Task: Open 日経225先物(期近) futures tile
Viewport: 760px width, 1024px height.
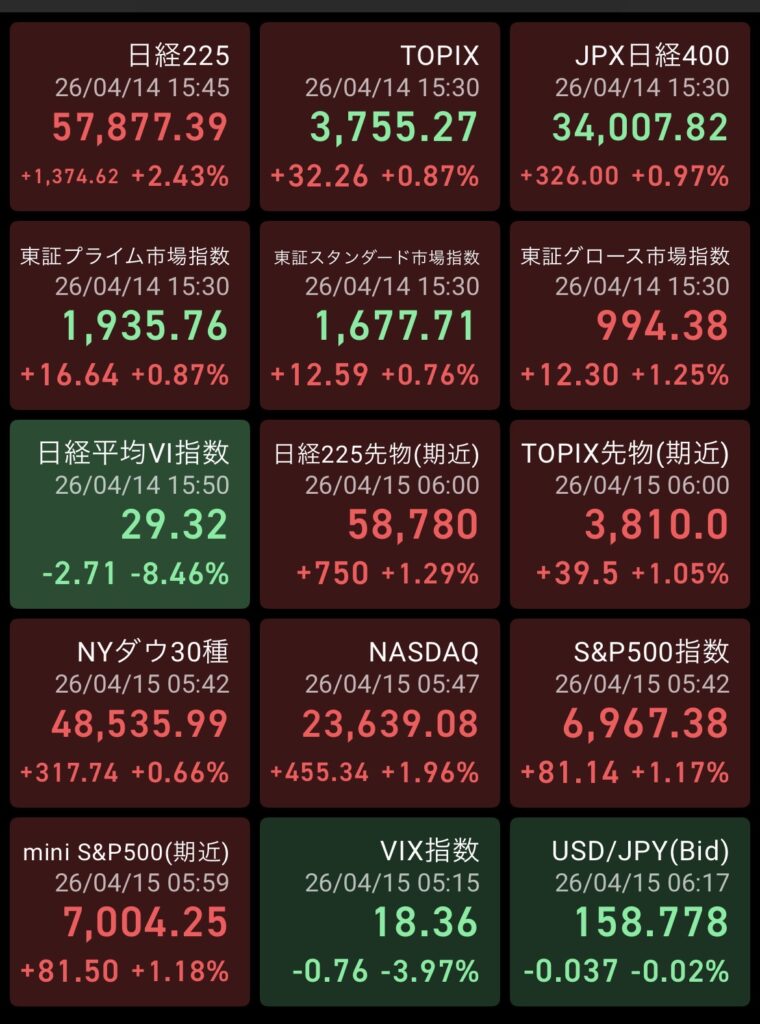Action: tap(380, 514)
